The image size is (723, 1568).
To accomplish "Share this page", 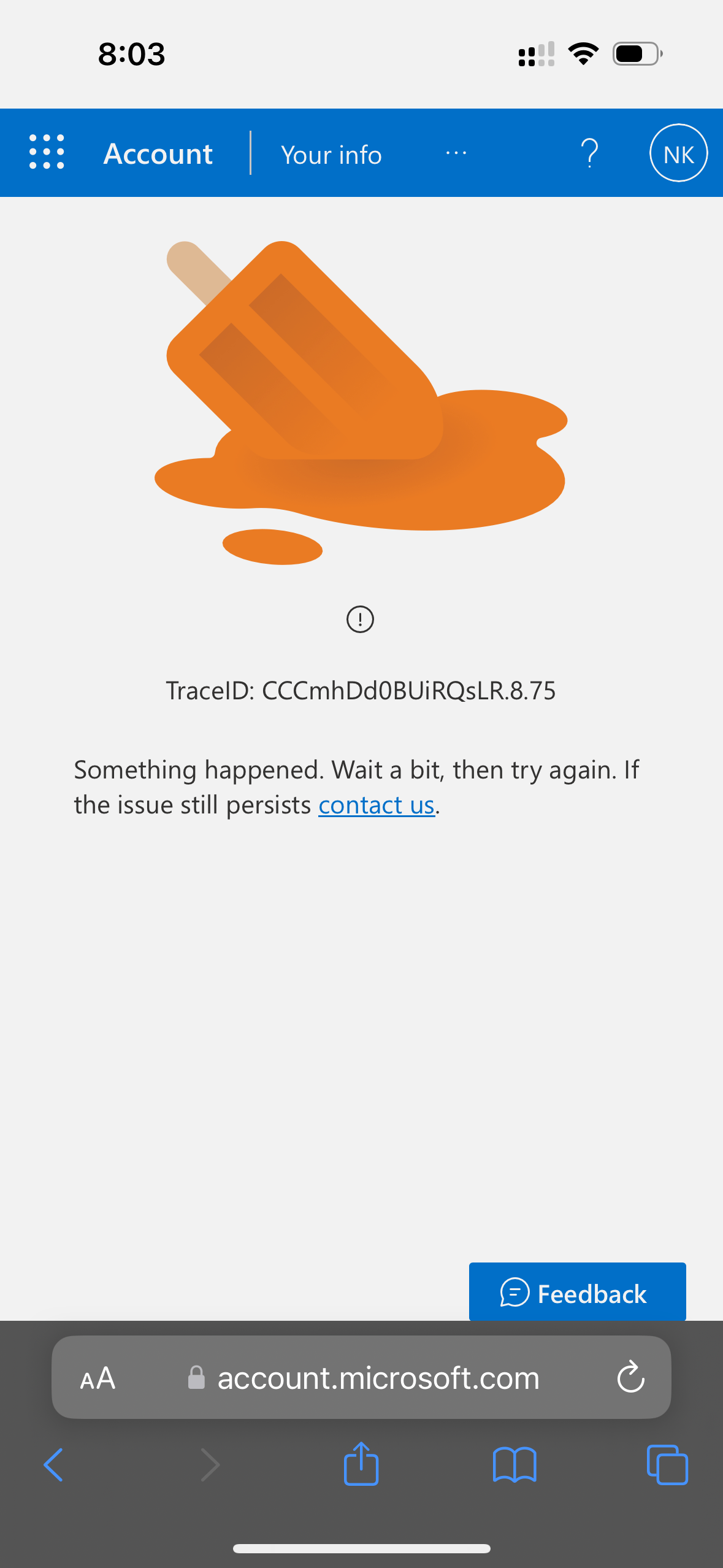I will 361,1464.
